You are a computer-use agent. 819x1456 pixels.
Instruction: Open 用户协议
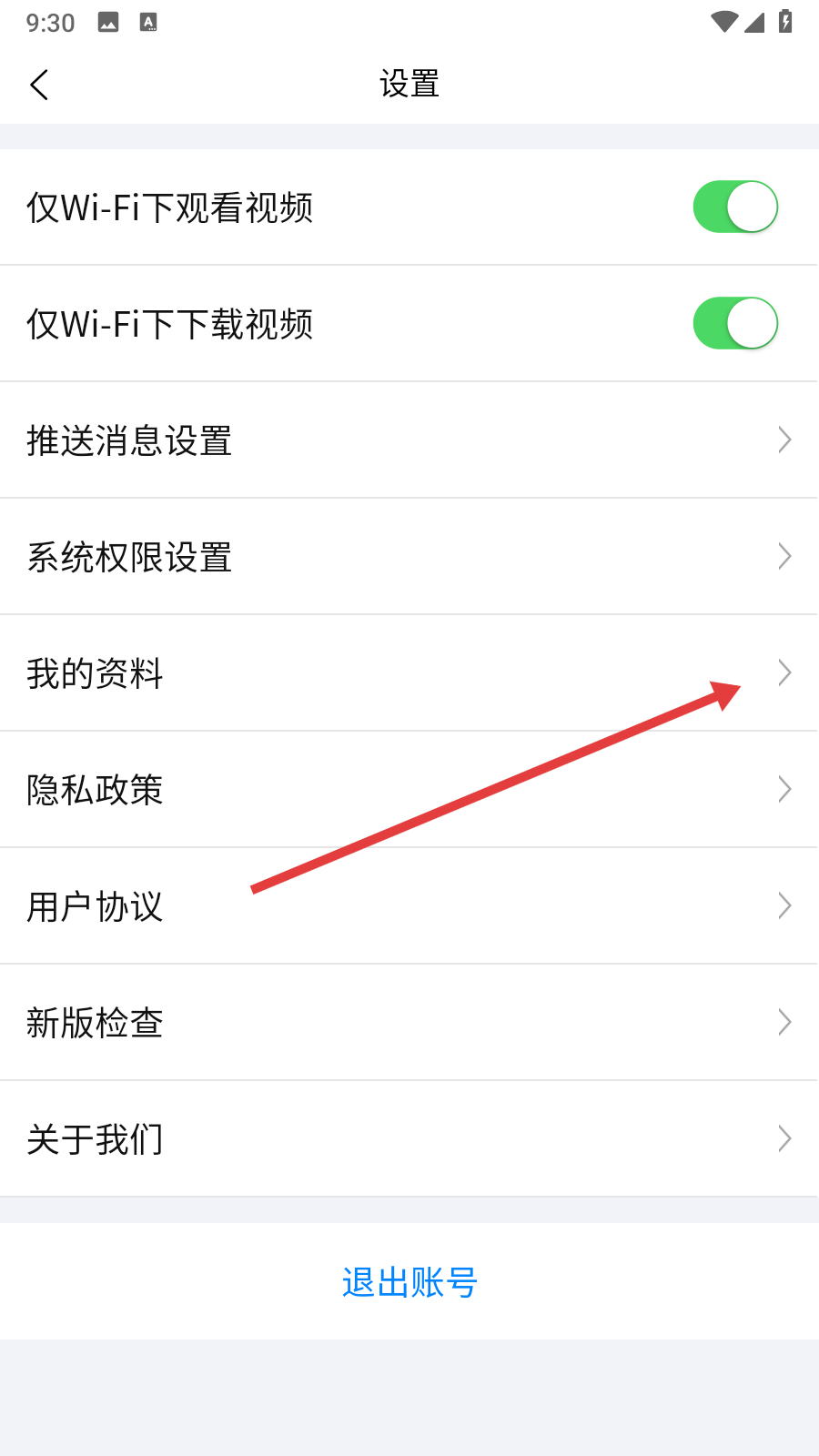point(409,906)
